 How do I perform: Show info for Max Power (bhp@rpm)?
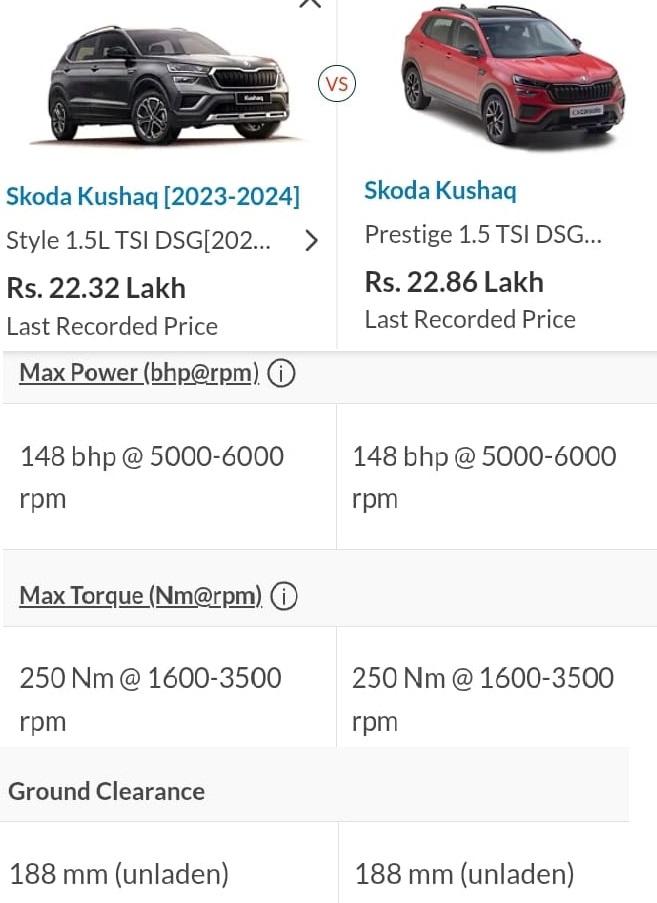(x=283, y=374)
